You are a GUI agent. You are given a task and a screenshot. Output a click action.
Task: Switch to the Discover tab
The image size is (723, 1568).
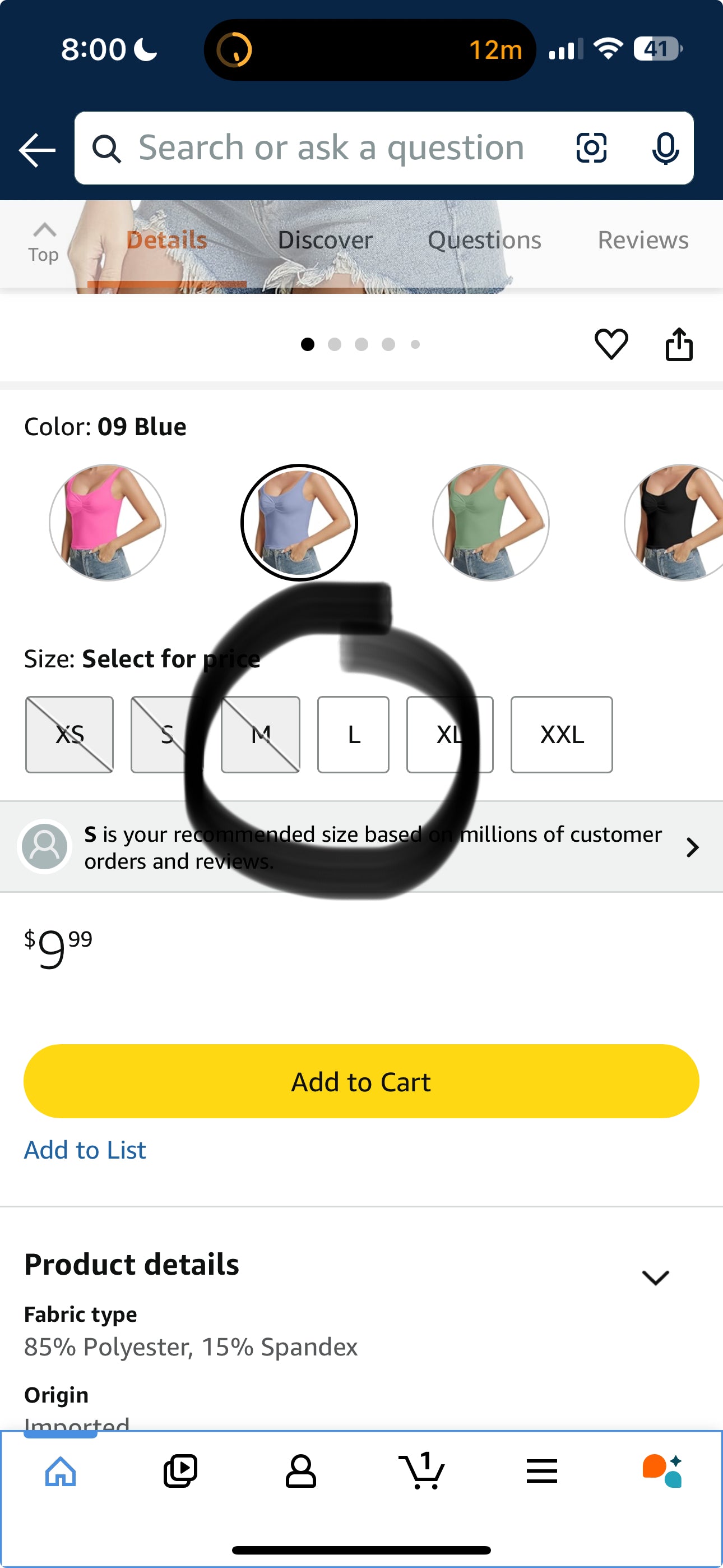(x=325, y=241)
